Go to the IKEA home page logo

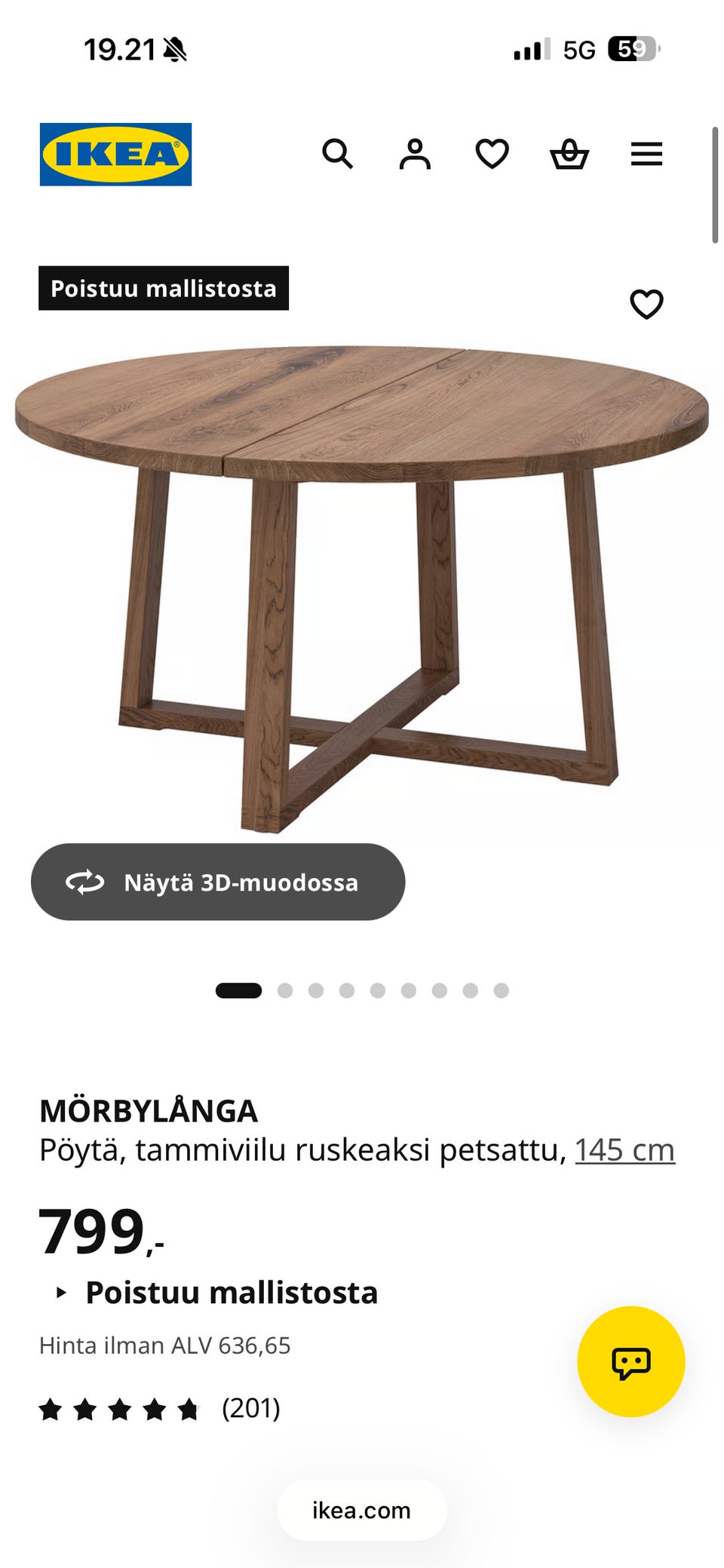[115, 154]
